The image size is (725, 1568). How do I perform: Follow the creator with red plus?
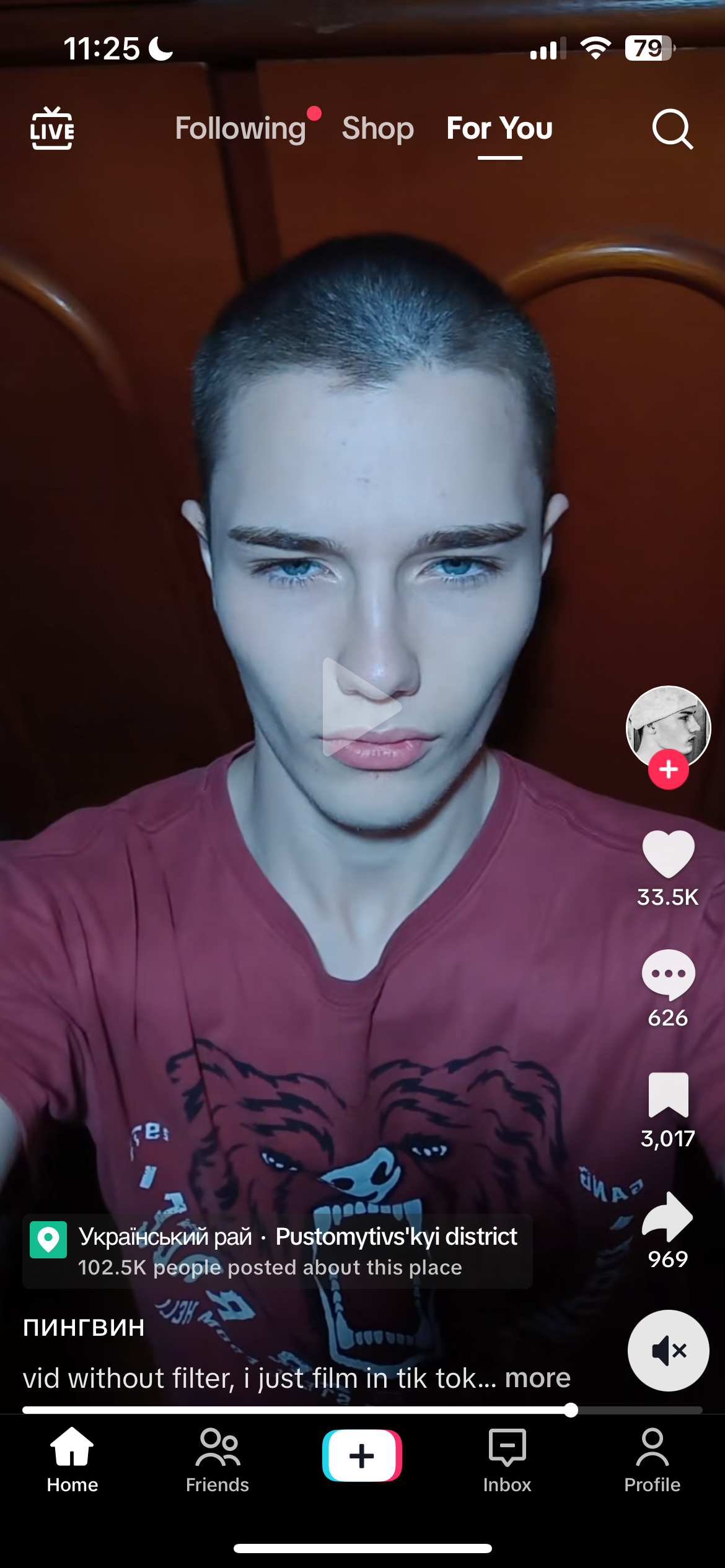pos(668,769)
